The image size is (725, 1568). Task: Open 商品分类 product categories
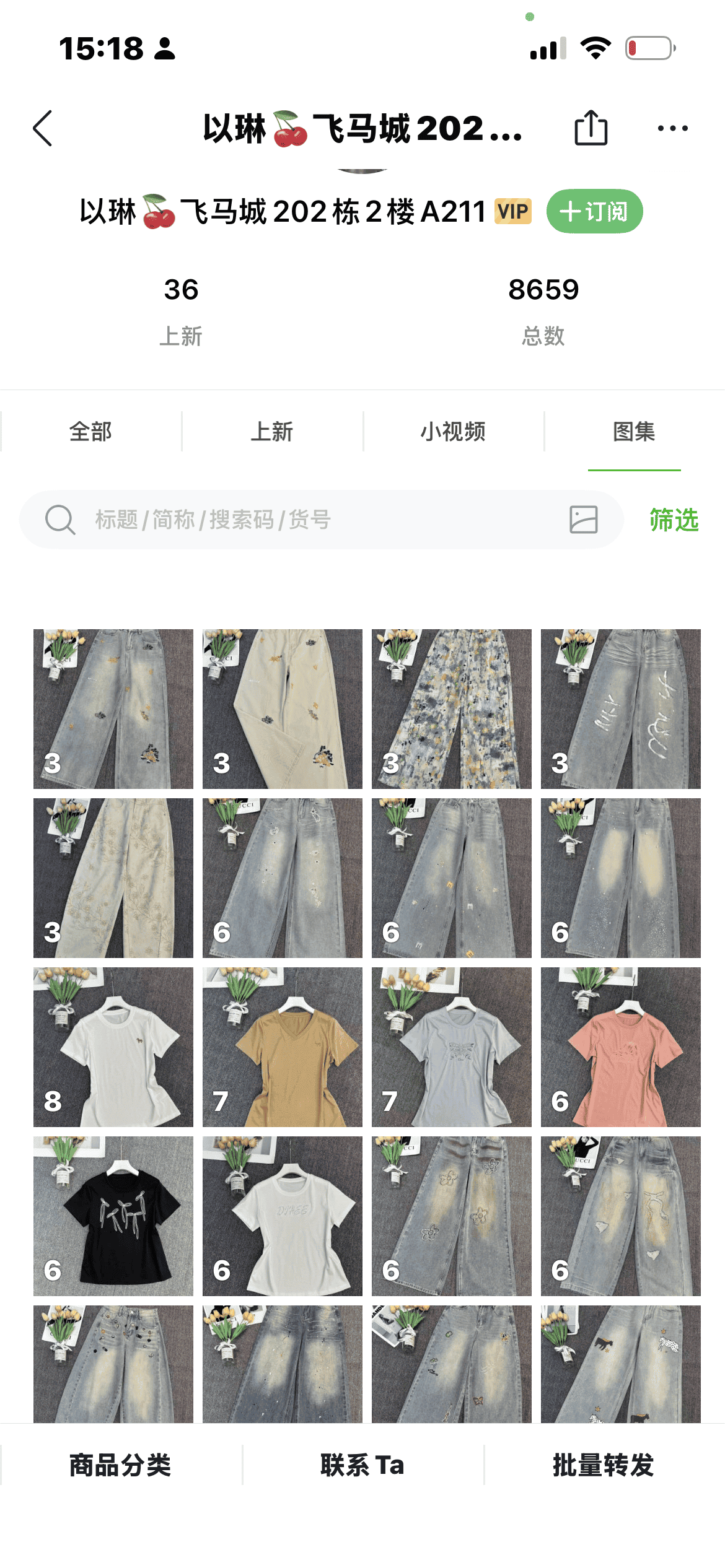tap(120, 1465)
